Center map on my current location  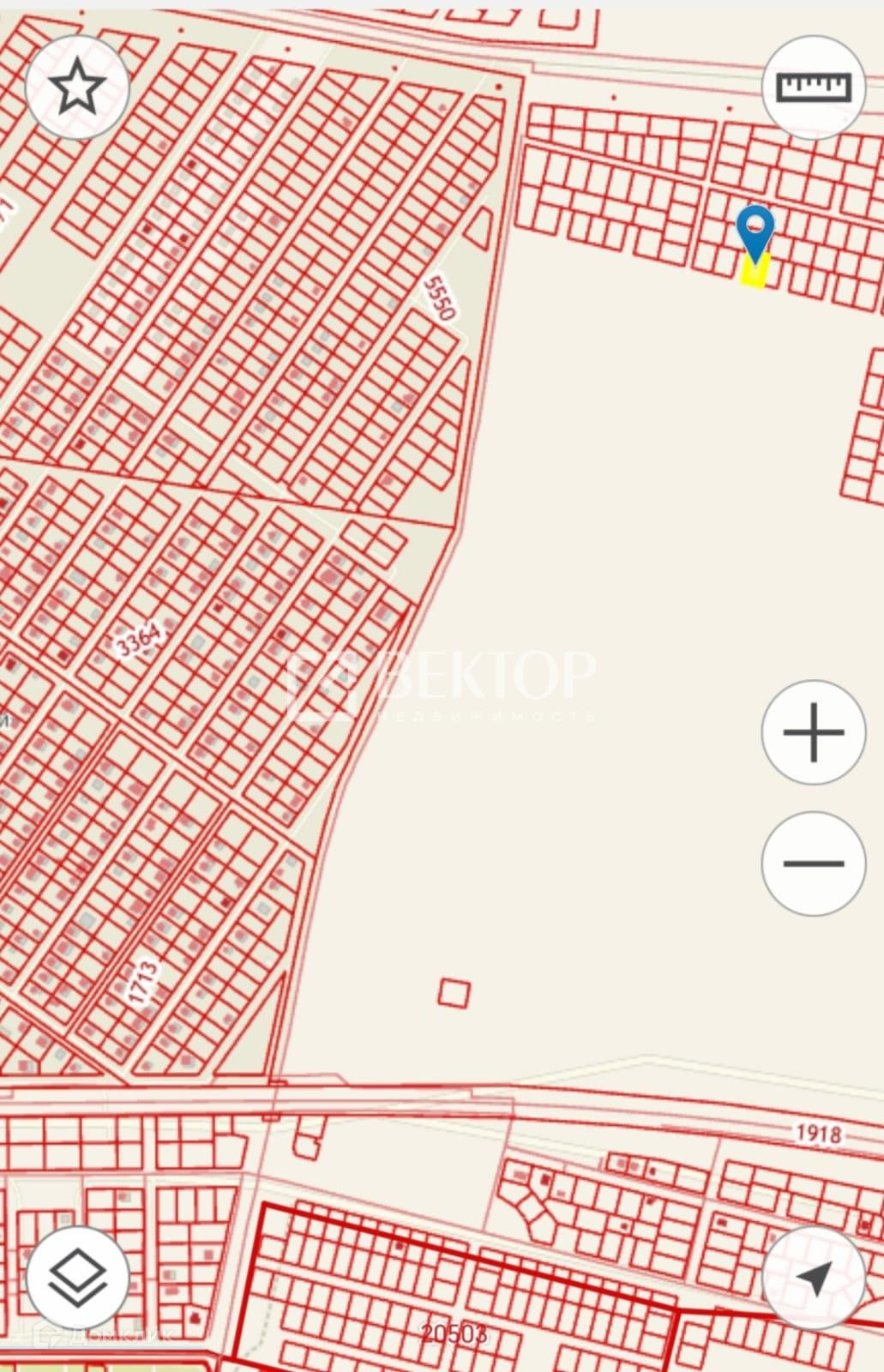point(813,1278)
